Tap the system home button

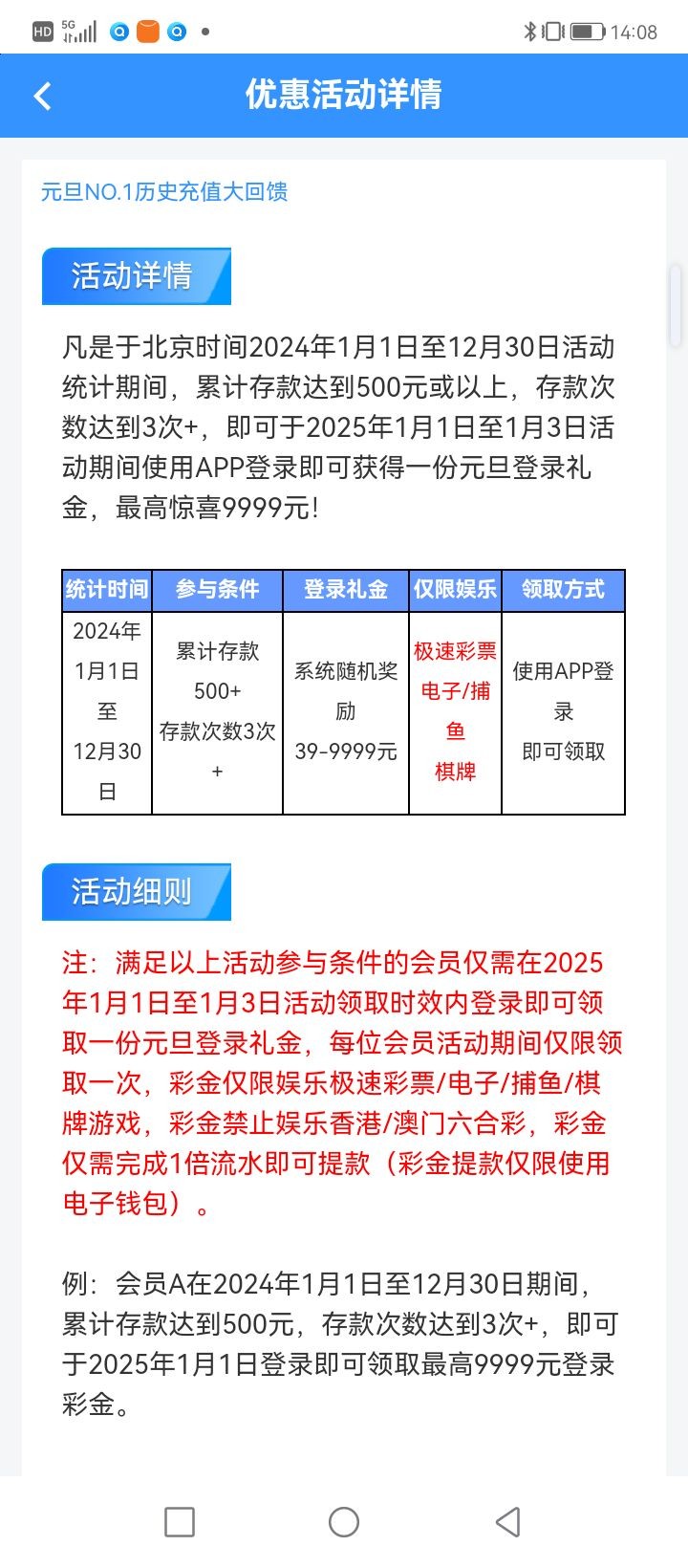343,1521
